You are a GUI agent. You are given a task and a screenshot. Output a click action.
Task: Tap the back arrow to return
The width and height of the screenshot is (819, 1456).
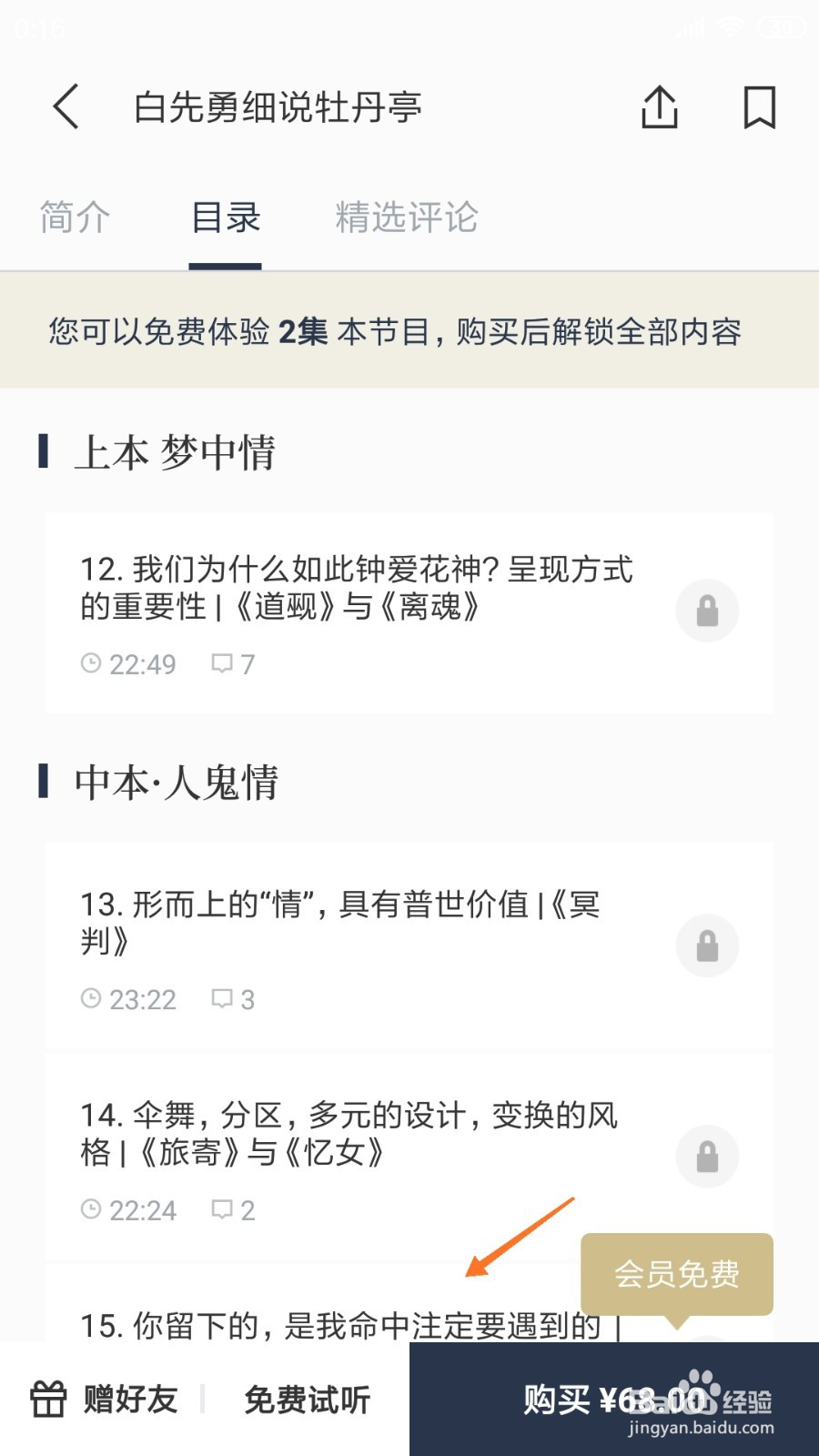64,106
